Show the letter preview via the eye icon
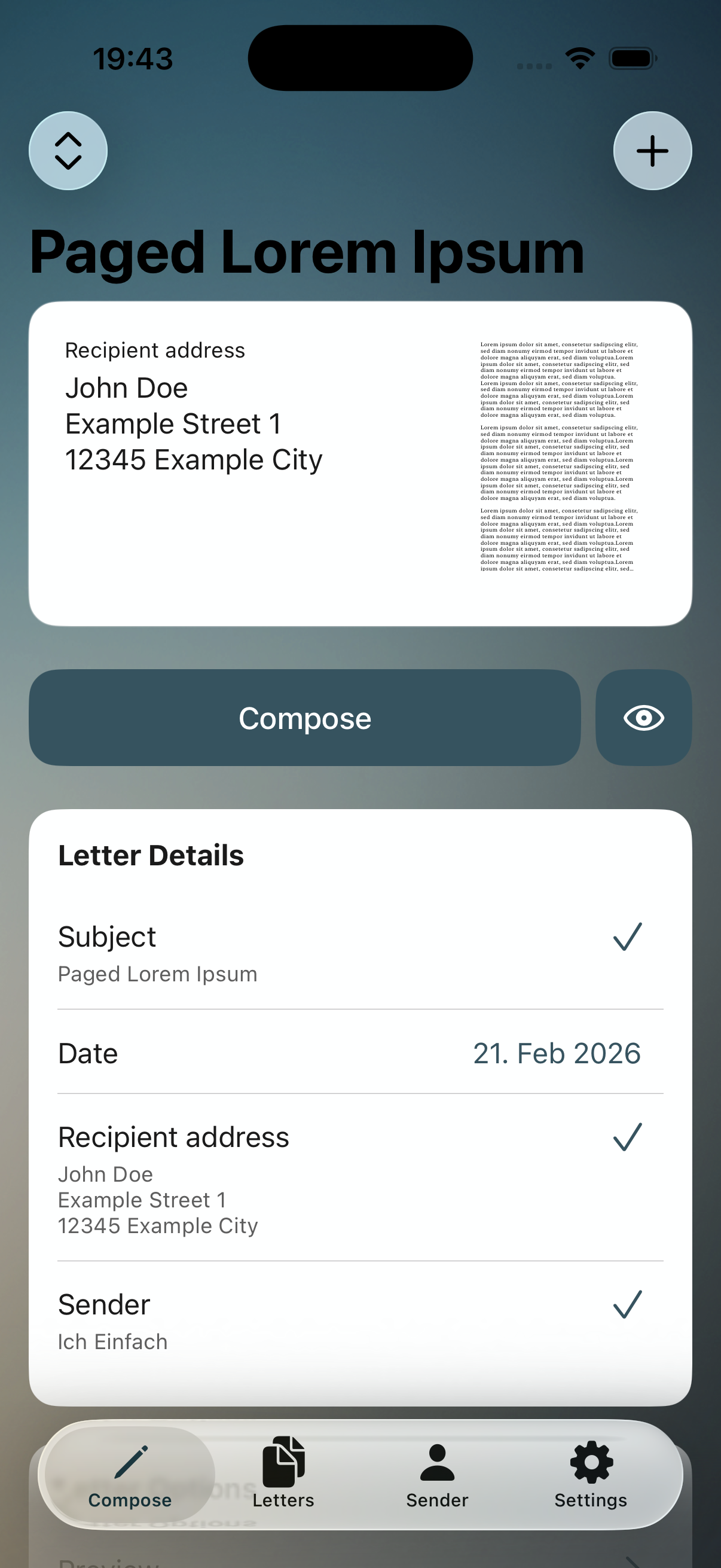Screen dimensions: 721x1568 (643, 717)
